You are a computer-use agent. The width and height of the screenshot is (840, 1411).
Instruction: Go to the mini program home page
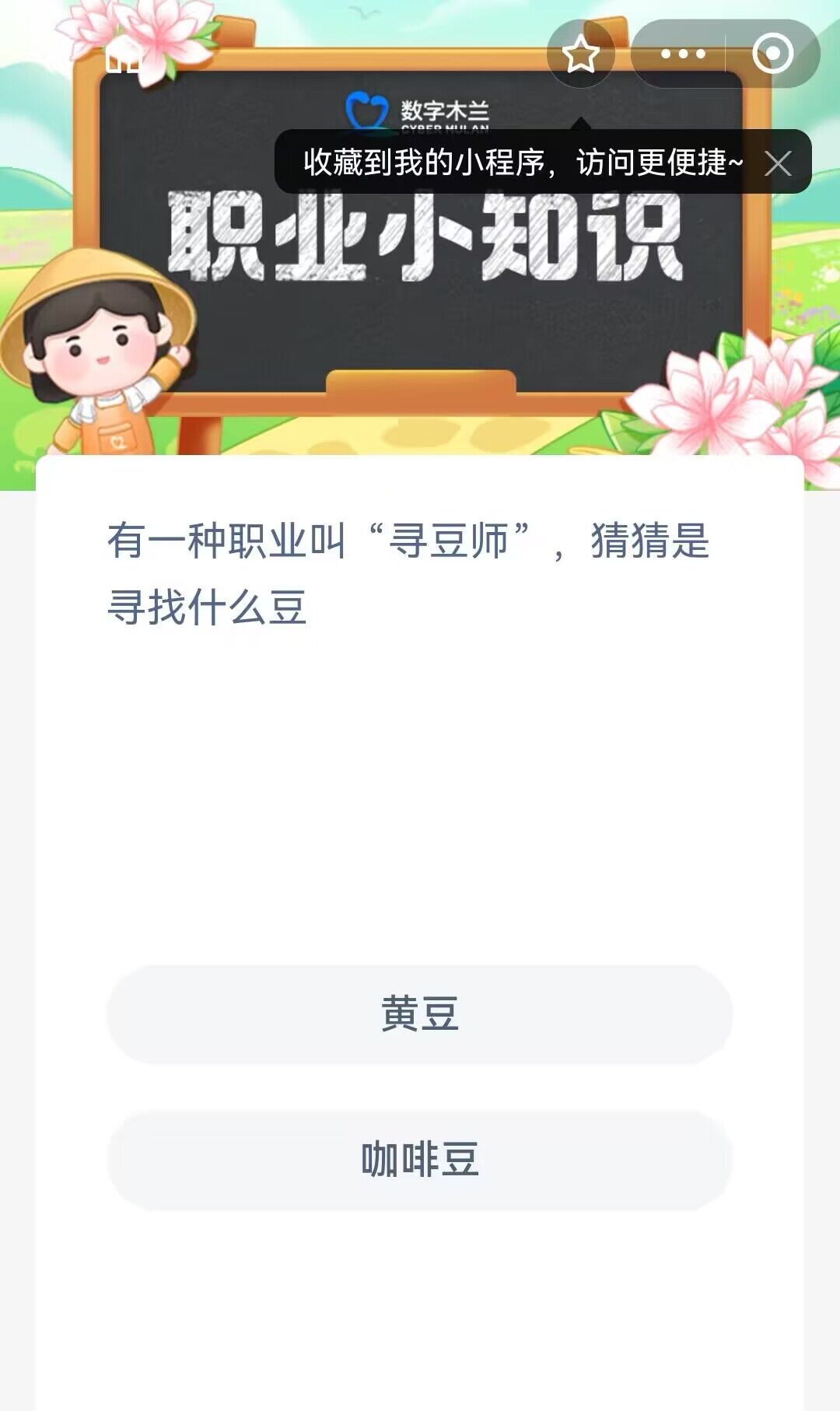(x=122, y=58)
